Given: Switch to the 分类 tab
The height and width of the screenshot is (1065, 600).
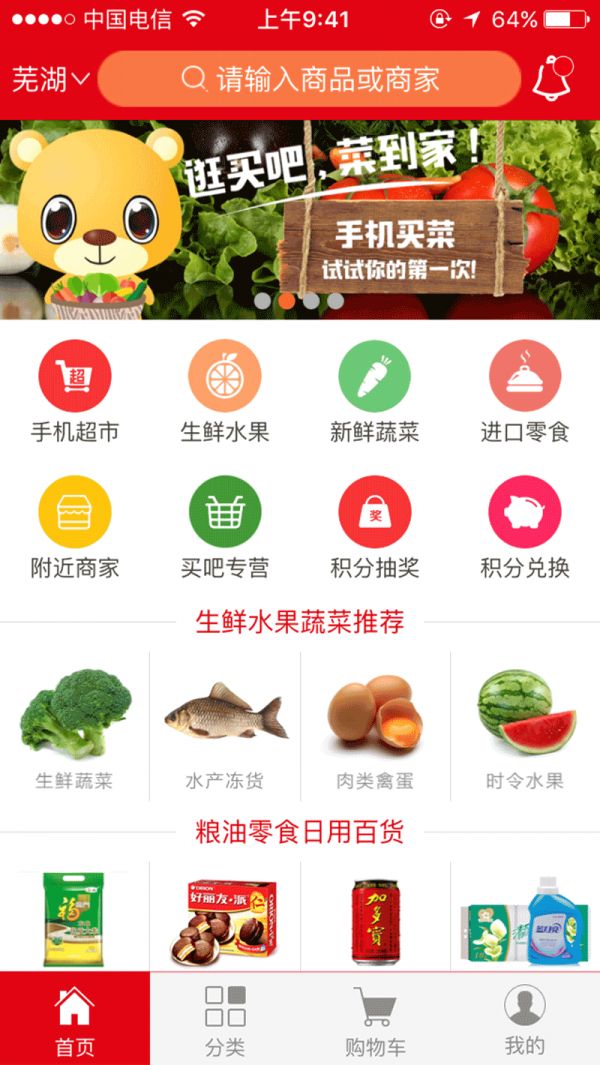Looking at the screenshot, I should pos(225,1019).
